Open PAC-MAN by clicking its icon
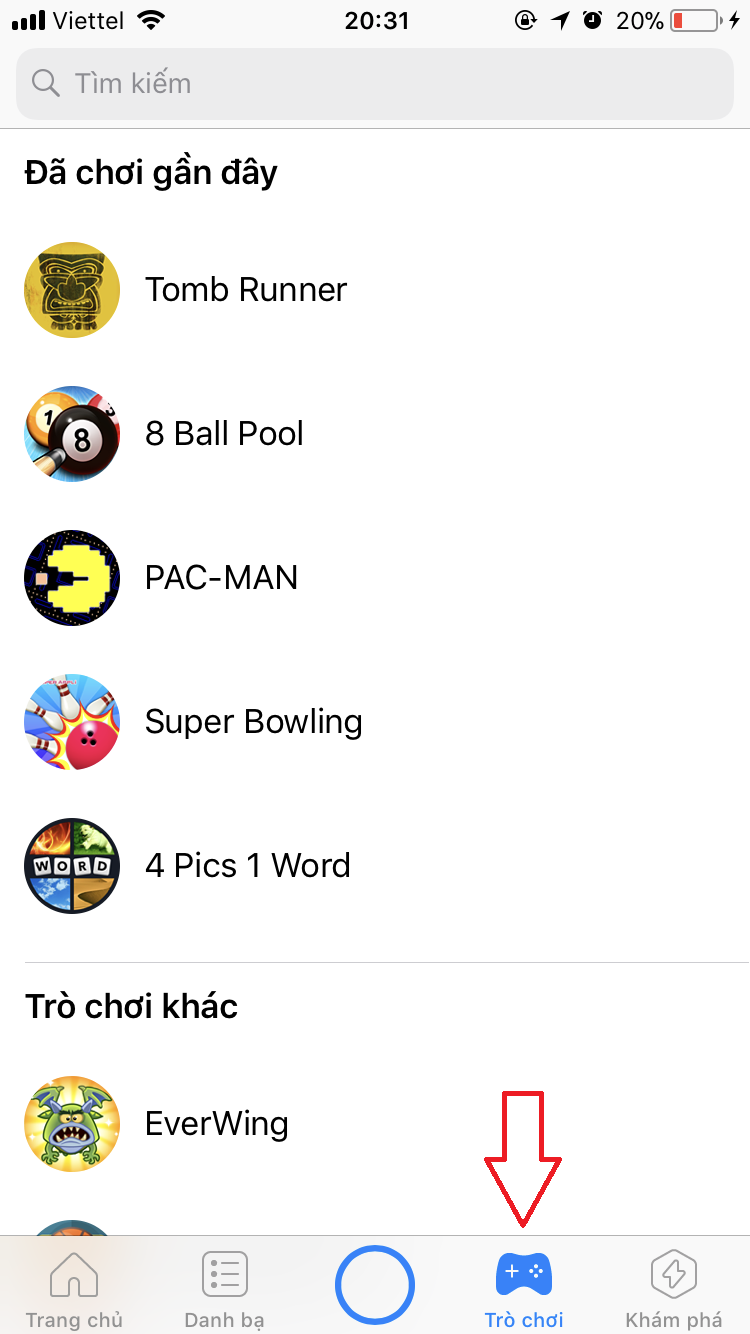The width and height of the screenshot is (750, 1334). coord(72,577)
